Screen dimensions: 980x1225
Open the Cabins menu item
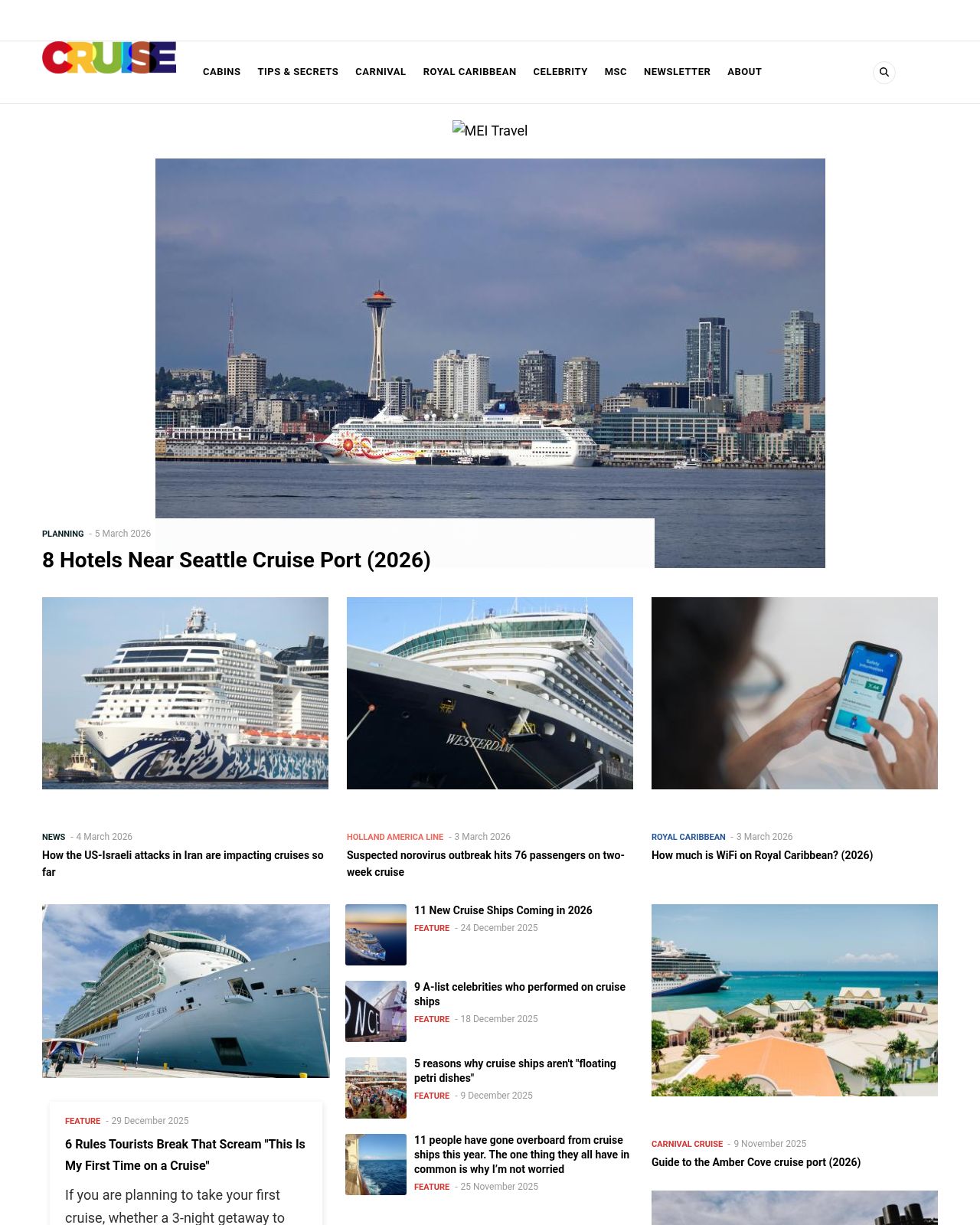[221, 72]
